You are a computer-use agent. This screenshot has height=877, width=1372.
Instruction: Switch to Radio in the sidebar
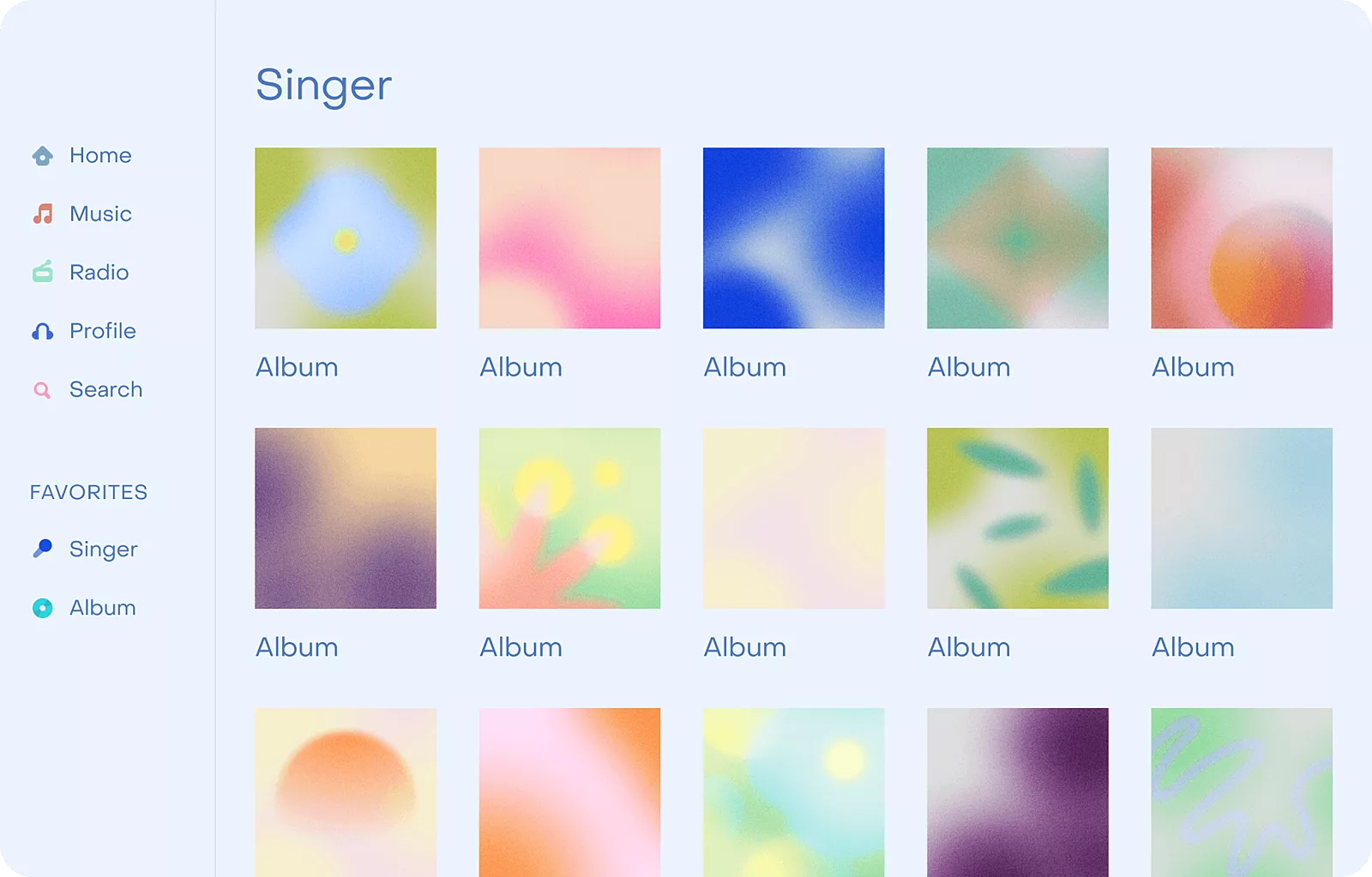[99, 272]
